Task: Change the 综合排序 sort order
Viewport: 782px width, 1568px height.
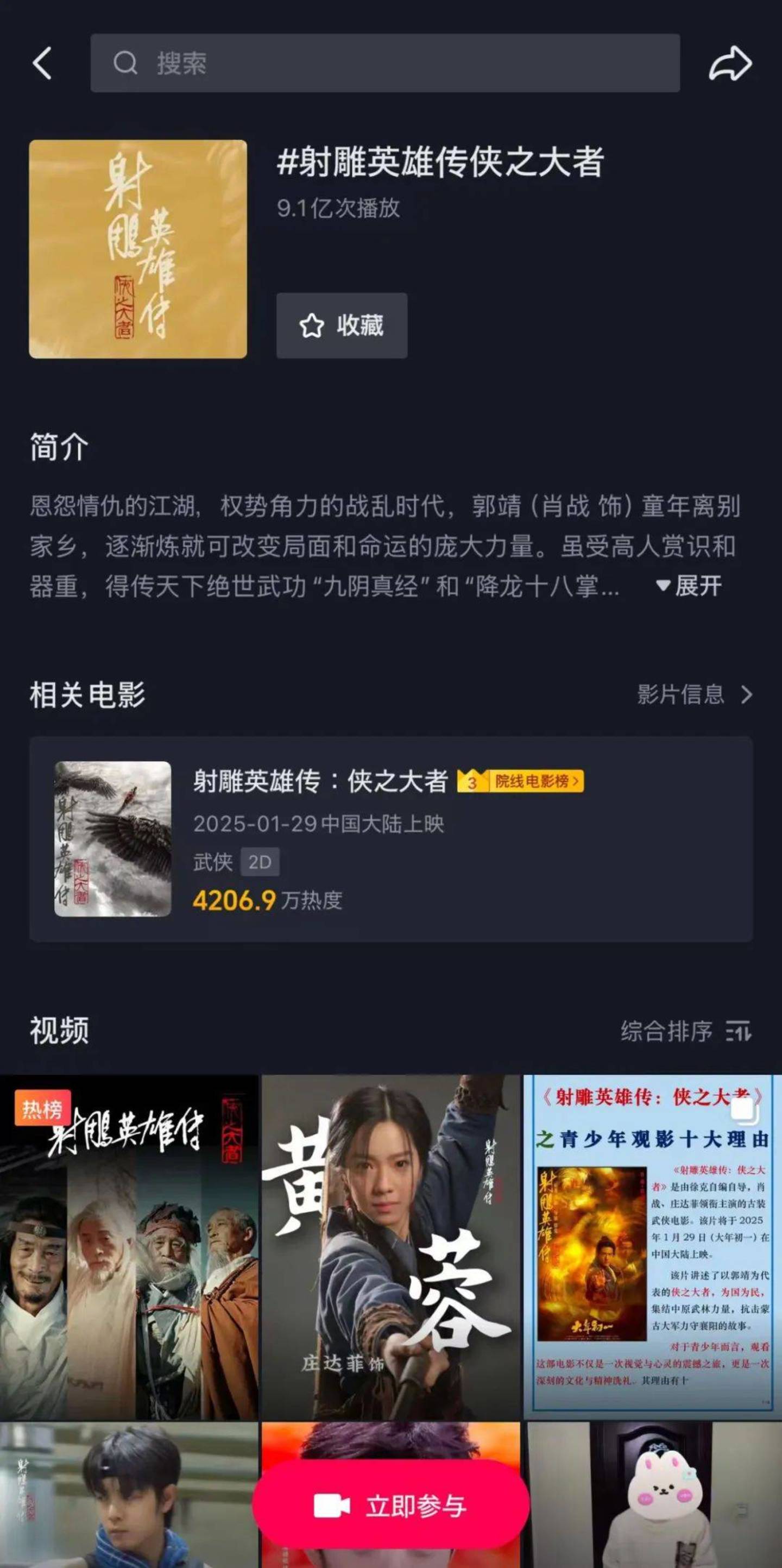Action: (685, 1031)
